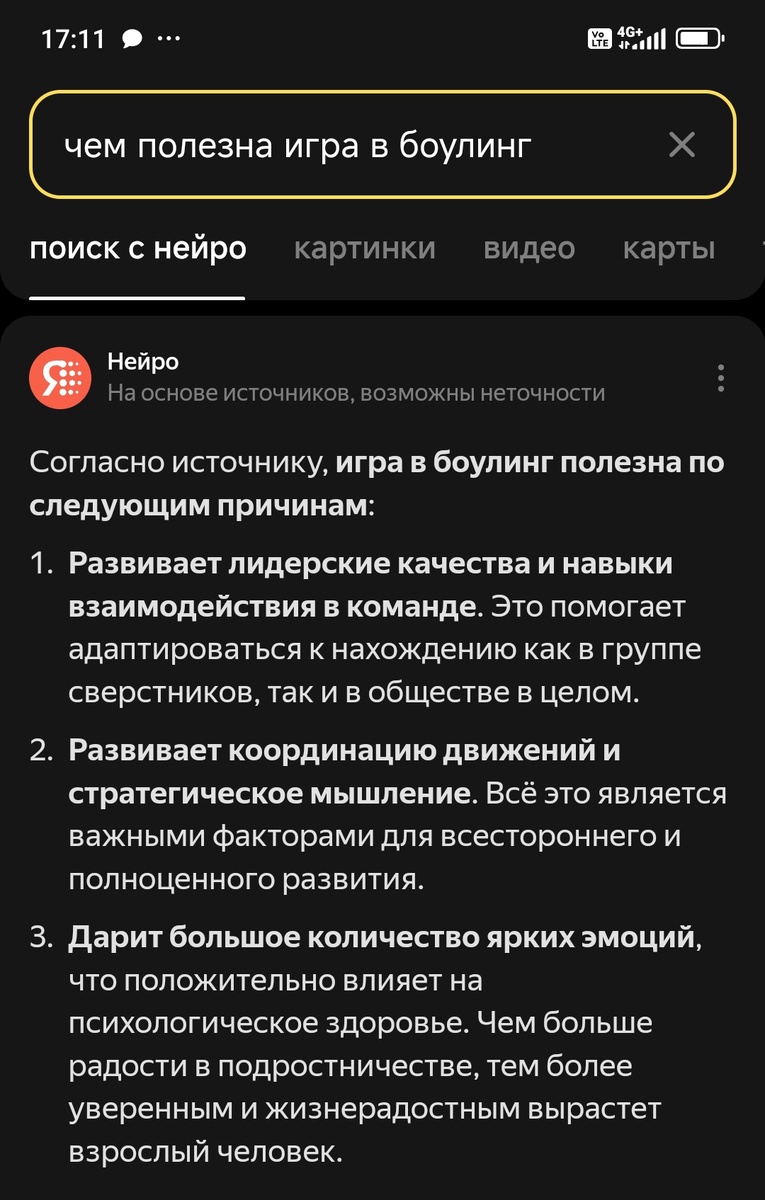Clear the search query with the X icon
Image resolution: width=765 pixels, height=1200 pixels.
683,145
